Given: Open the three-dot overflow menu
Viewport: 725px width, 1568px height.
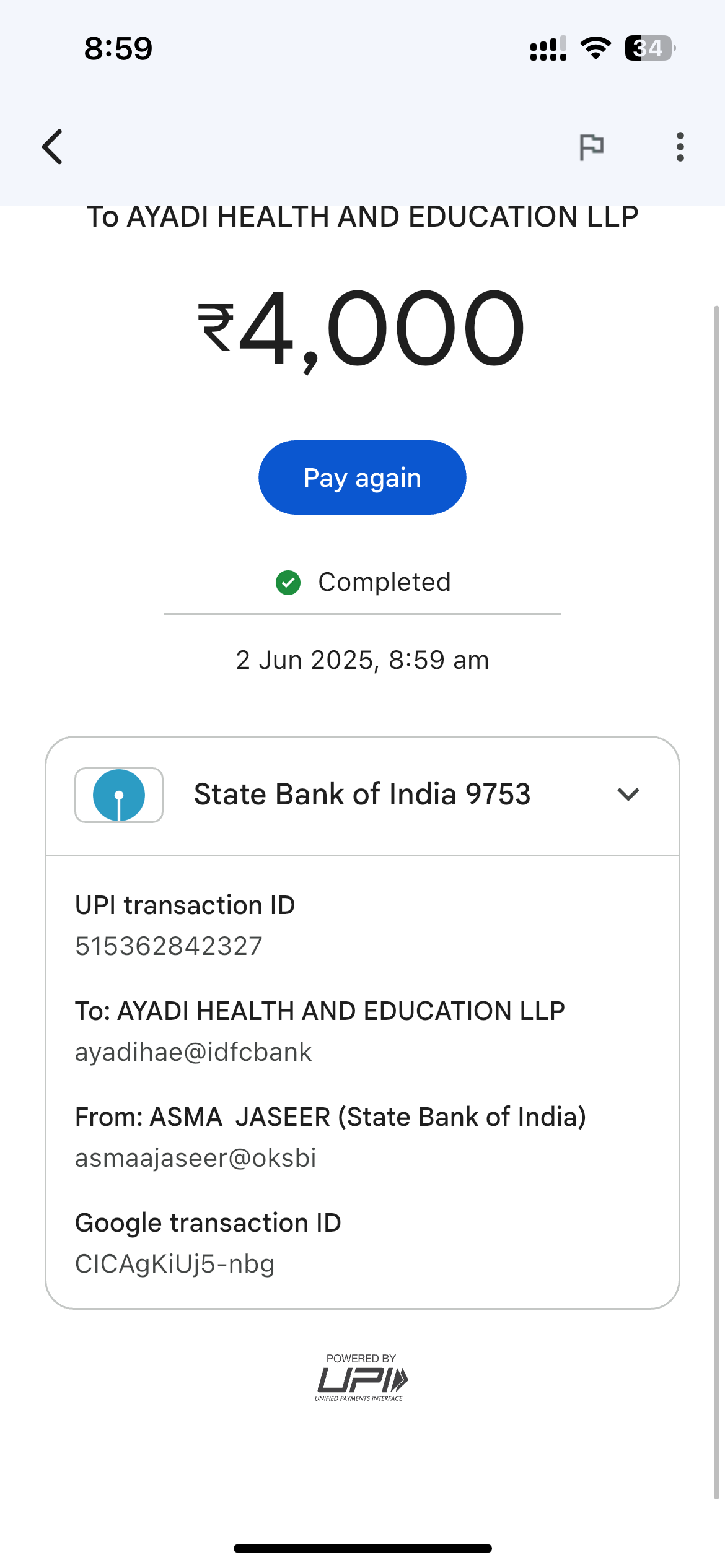Looking at the screenshot, I should click(x=680, y=147).
